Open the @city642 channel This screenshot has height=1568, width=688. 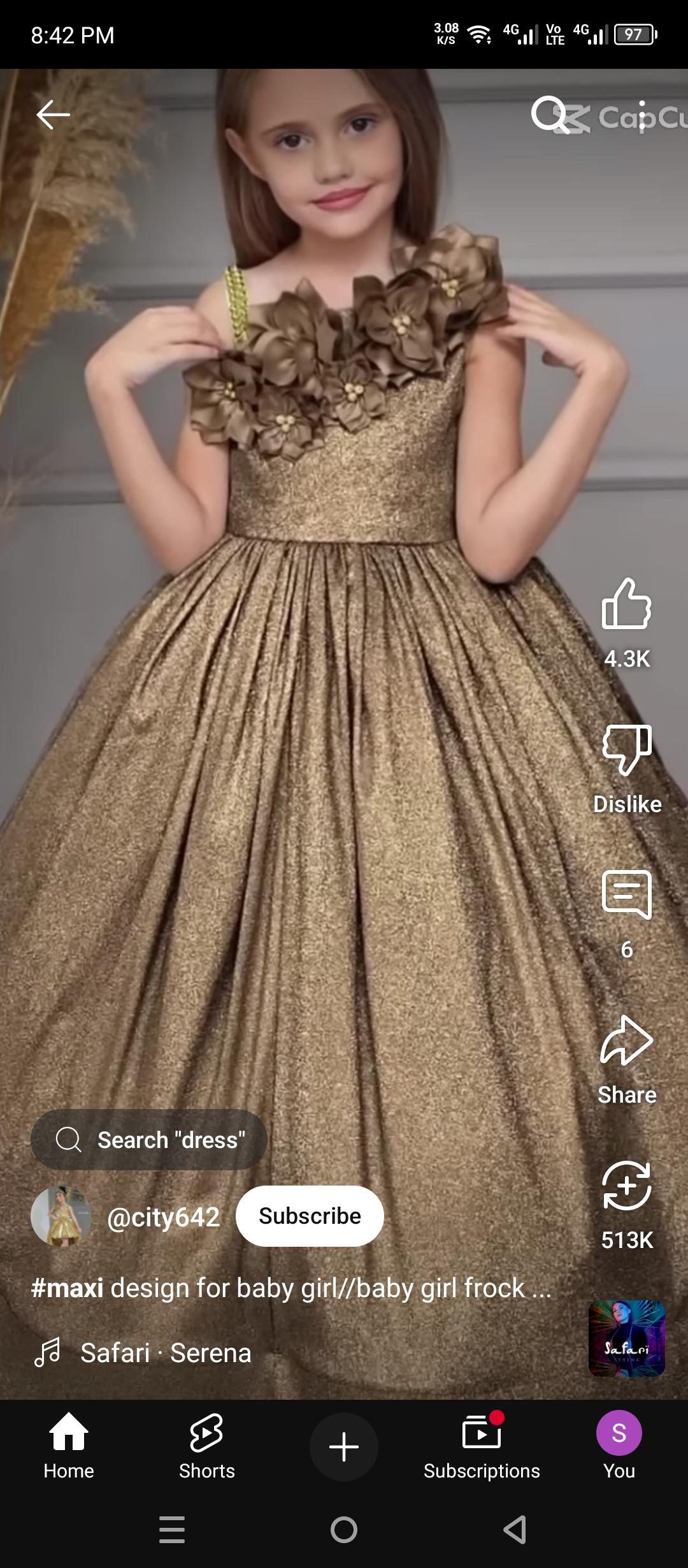coord(164,1217)
